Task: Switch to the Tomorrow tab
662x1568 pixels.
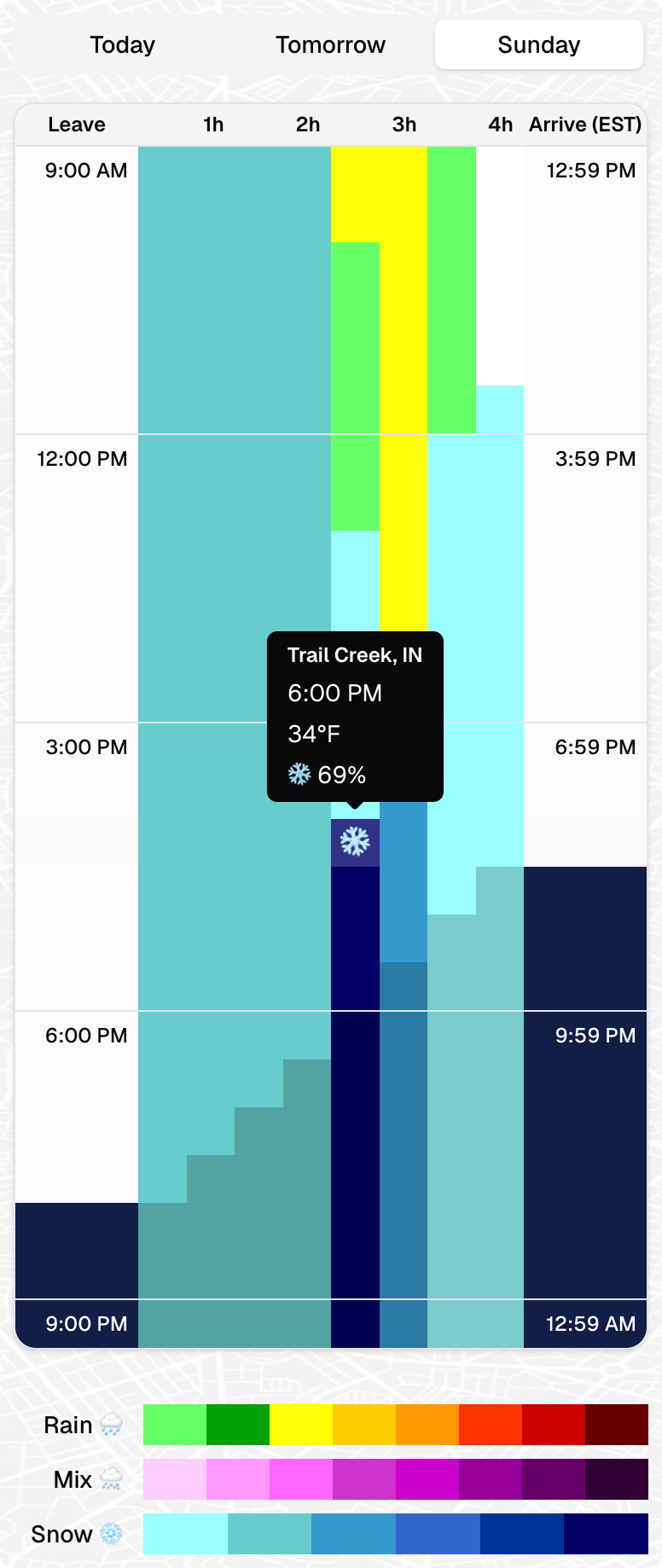Action: (x=330, y=44)
